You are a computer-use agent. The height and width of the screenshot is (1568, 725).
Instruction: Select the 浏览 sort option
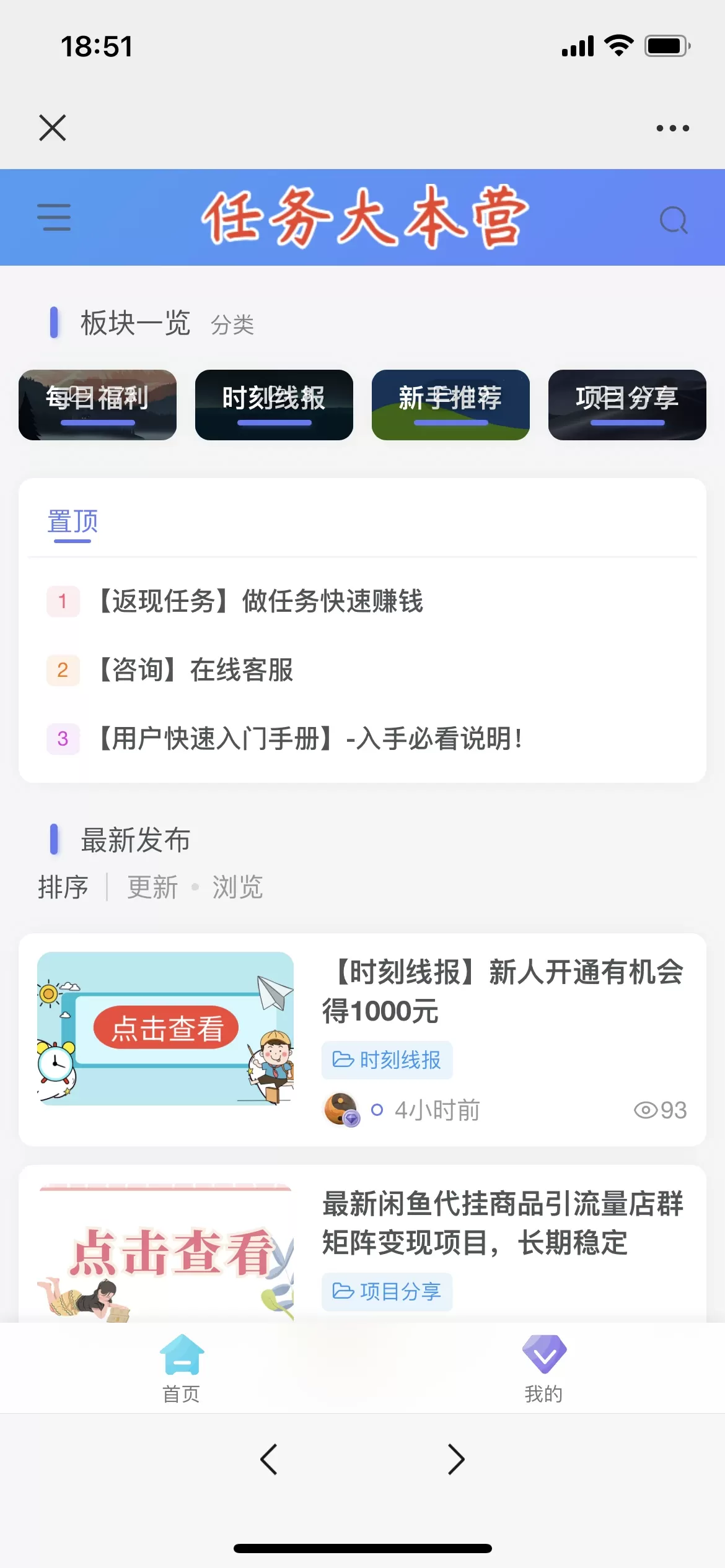click(x=237, y=887)
